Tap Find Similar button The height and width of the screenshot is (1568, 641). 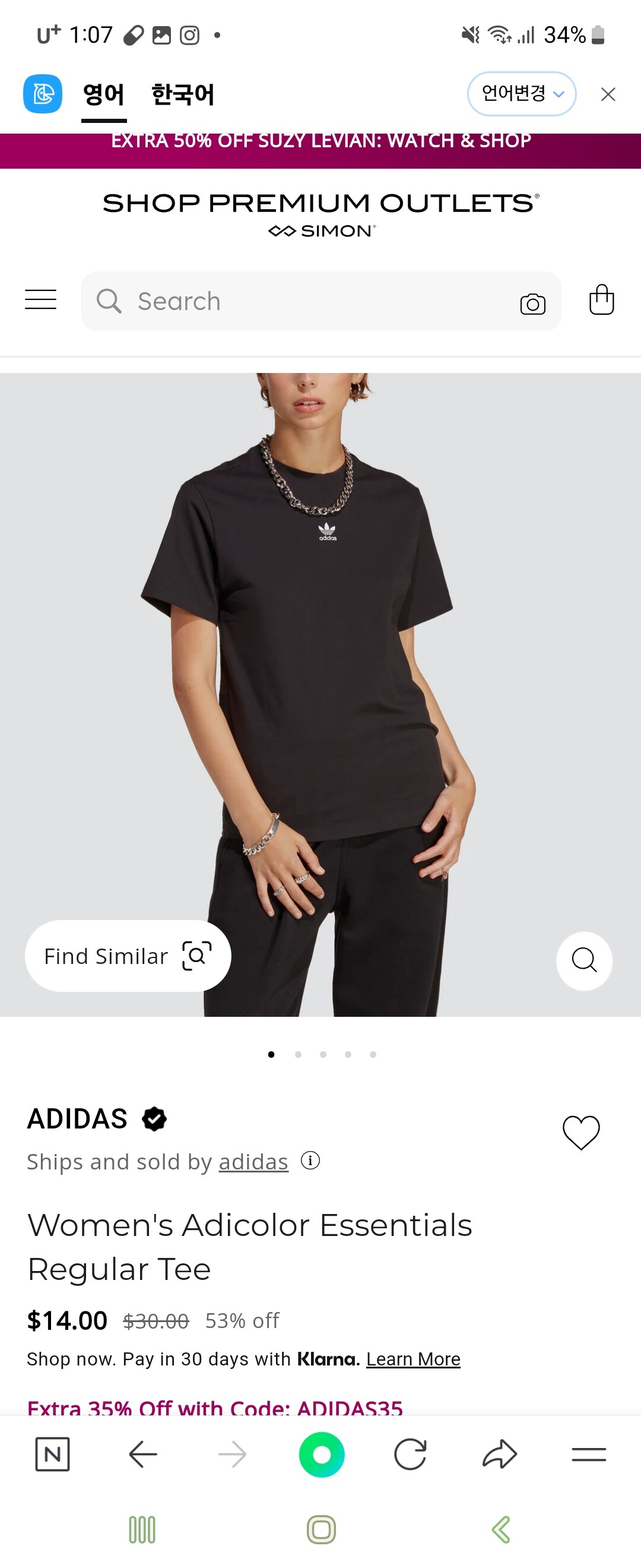coord(128,956)
